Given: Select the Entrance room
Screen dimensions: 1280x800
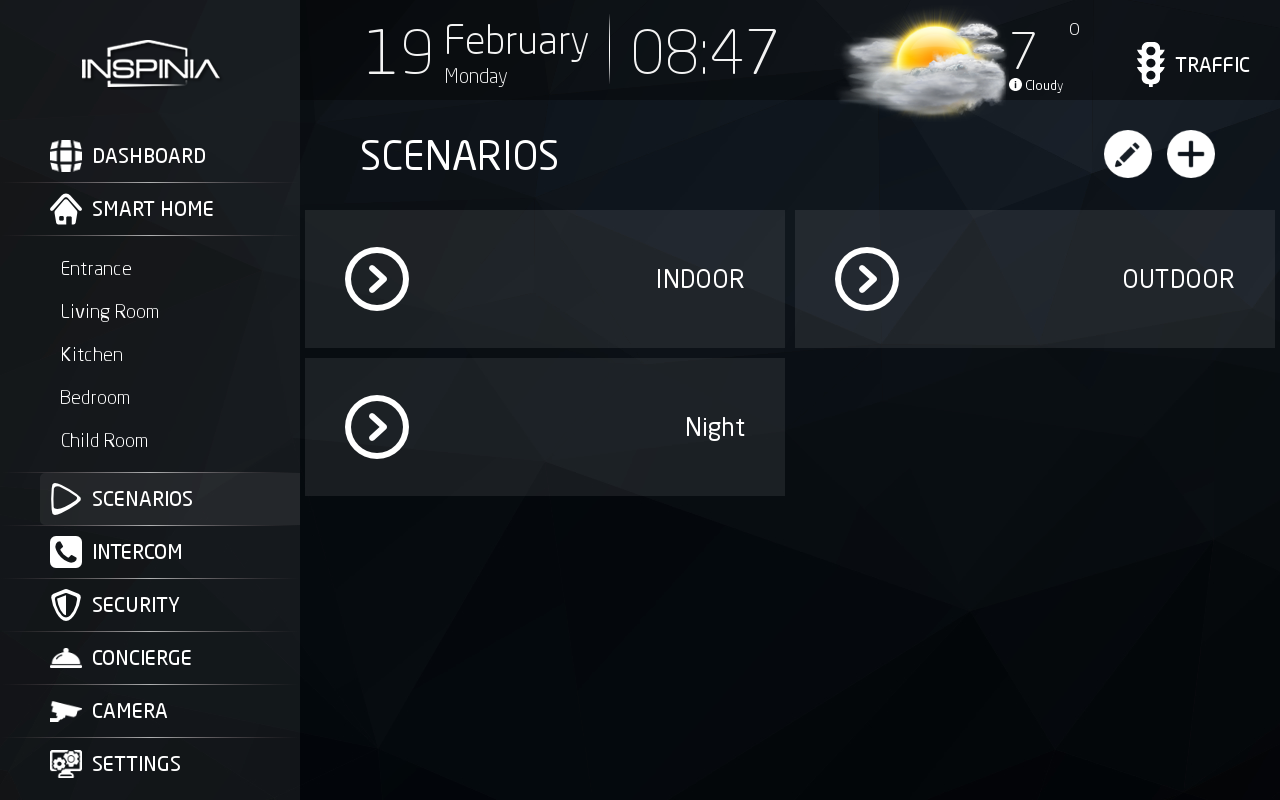Looking at the screenshot, I should tap(96, 269).
